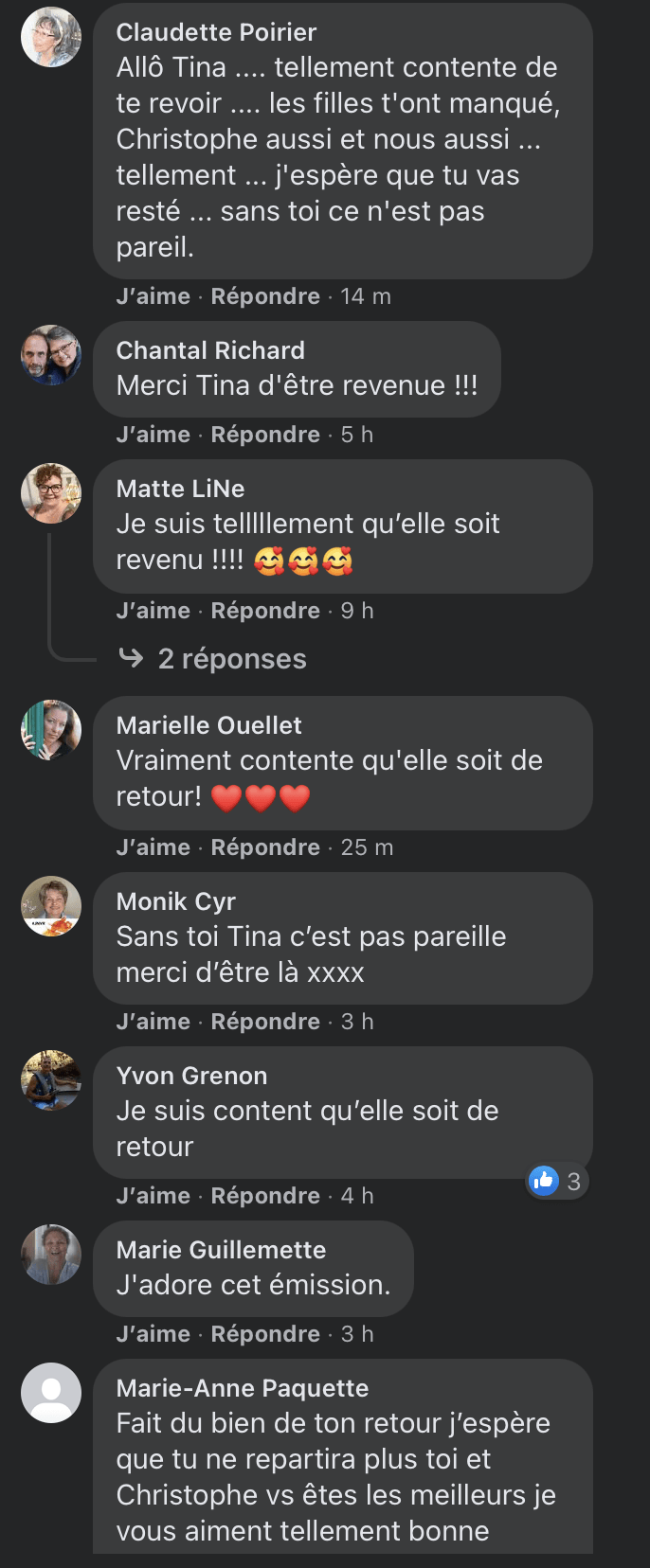Like Claudette Poirier's comment

click(153, 296)
